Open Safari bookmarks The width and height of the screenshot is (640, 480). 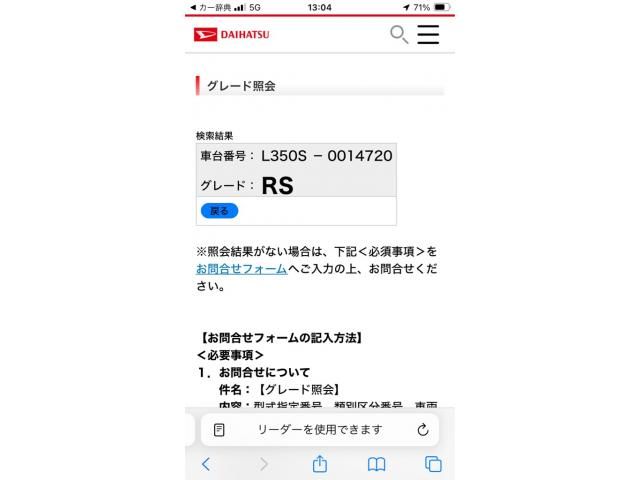tap(376, 464)
